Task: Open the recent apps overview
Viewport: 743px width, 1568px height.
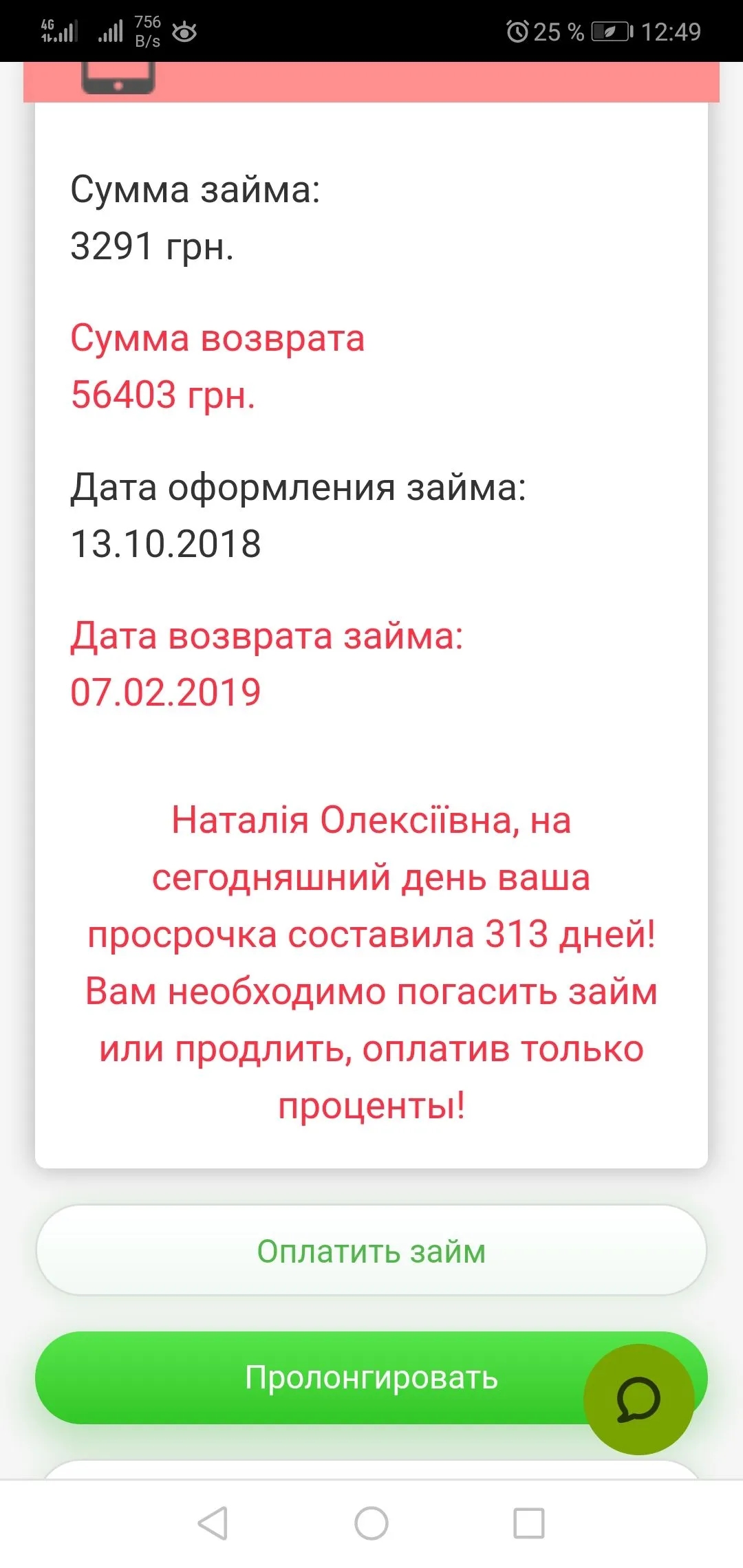Action: 529,1523
